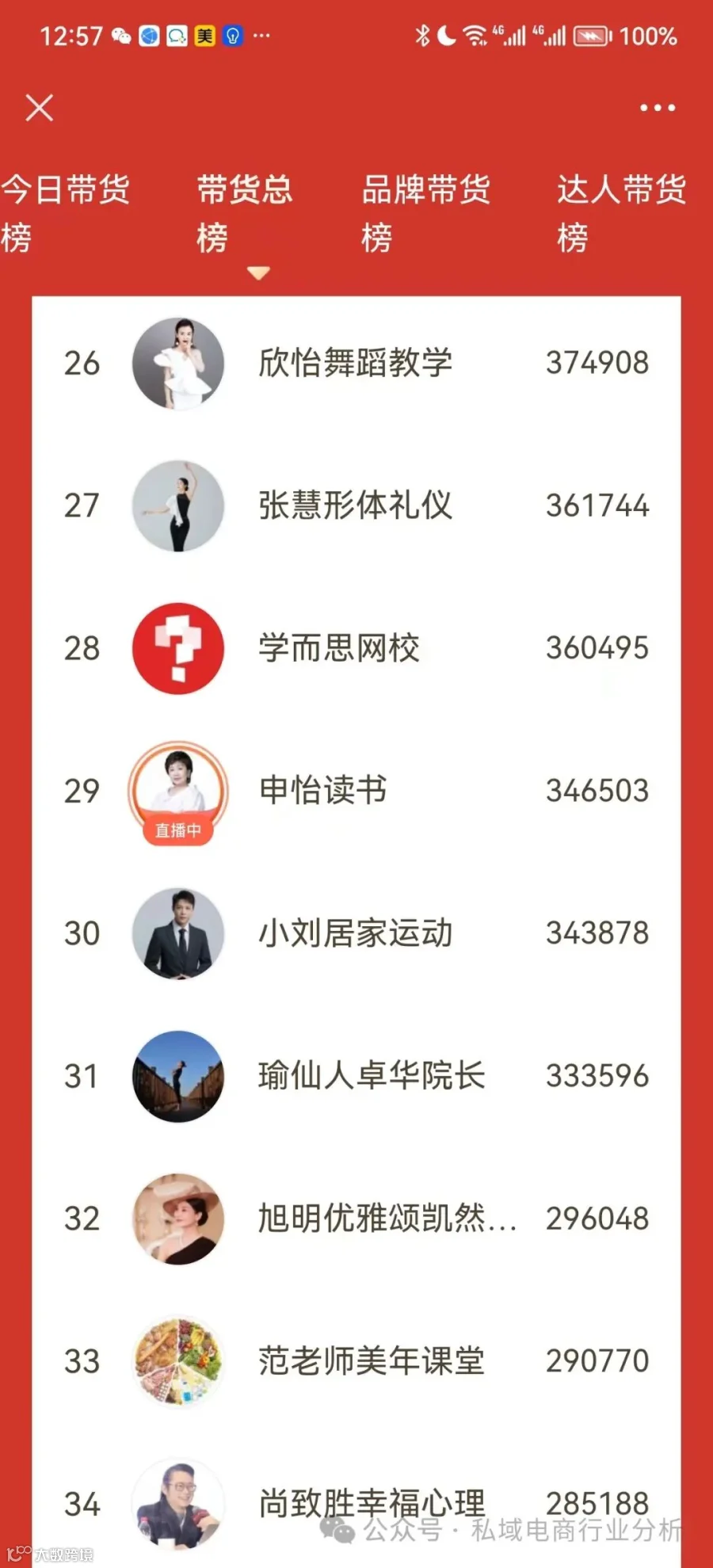Switch to the 今日带货榜 tab
This screenshot has width=713, height=1568.
click(x=65, y=214)
